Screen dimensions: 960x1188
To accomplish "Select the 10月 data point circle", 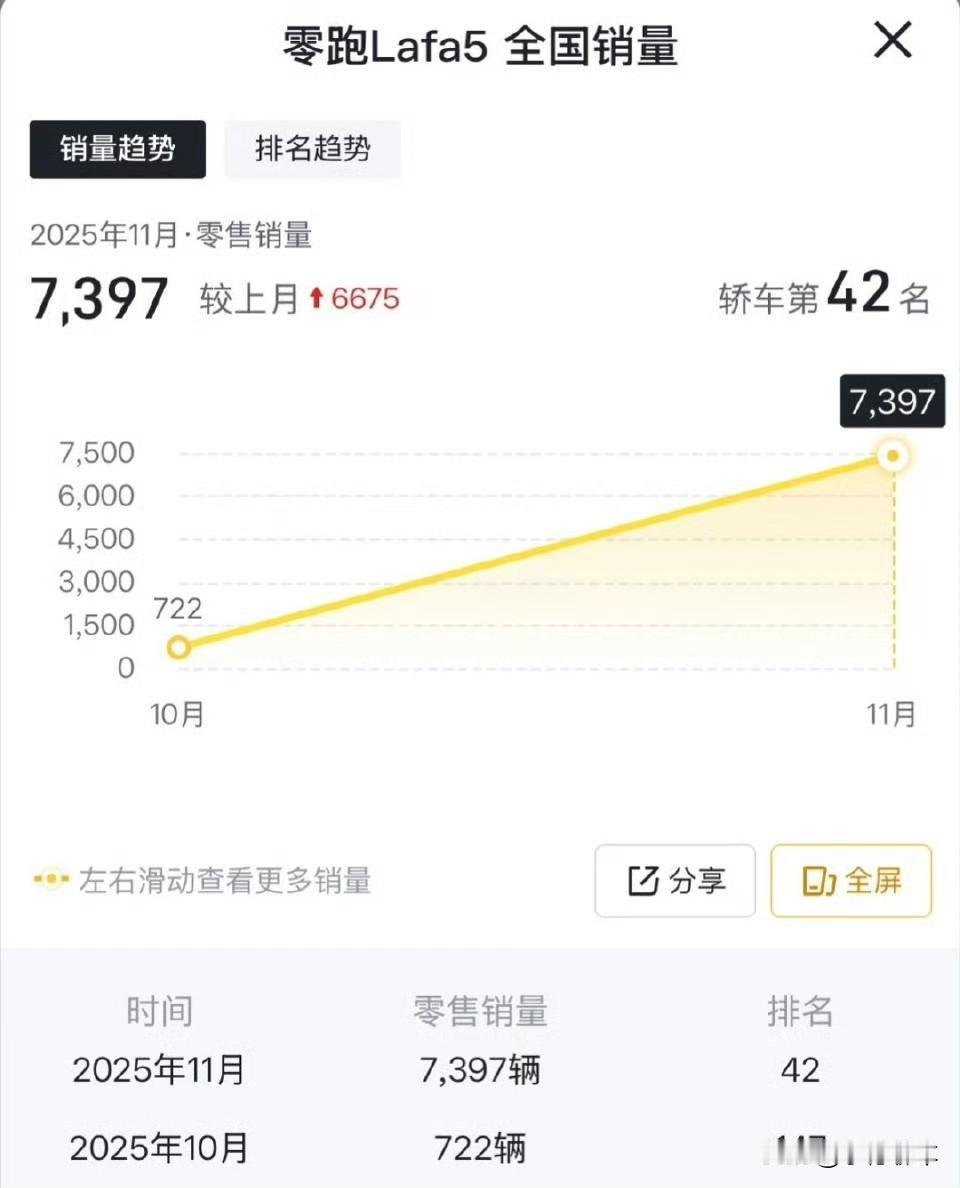I will (x=179, y=646).
